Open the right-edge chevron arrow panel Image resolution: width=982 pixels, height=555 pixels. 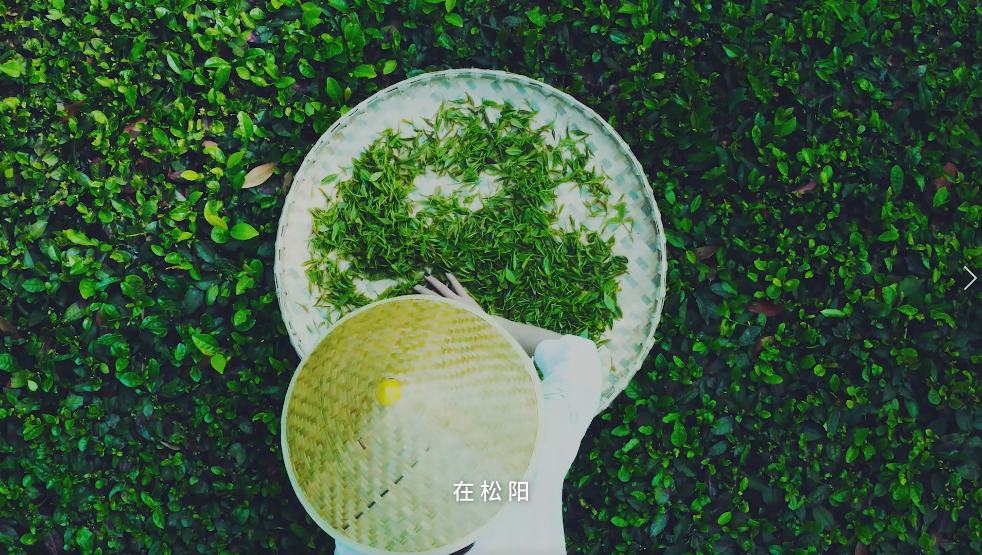pos(969,278)
